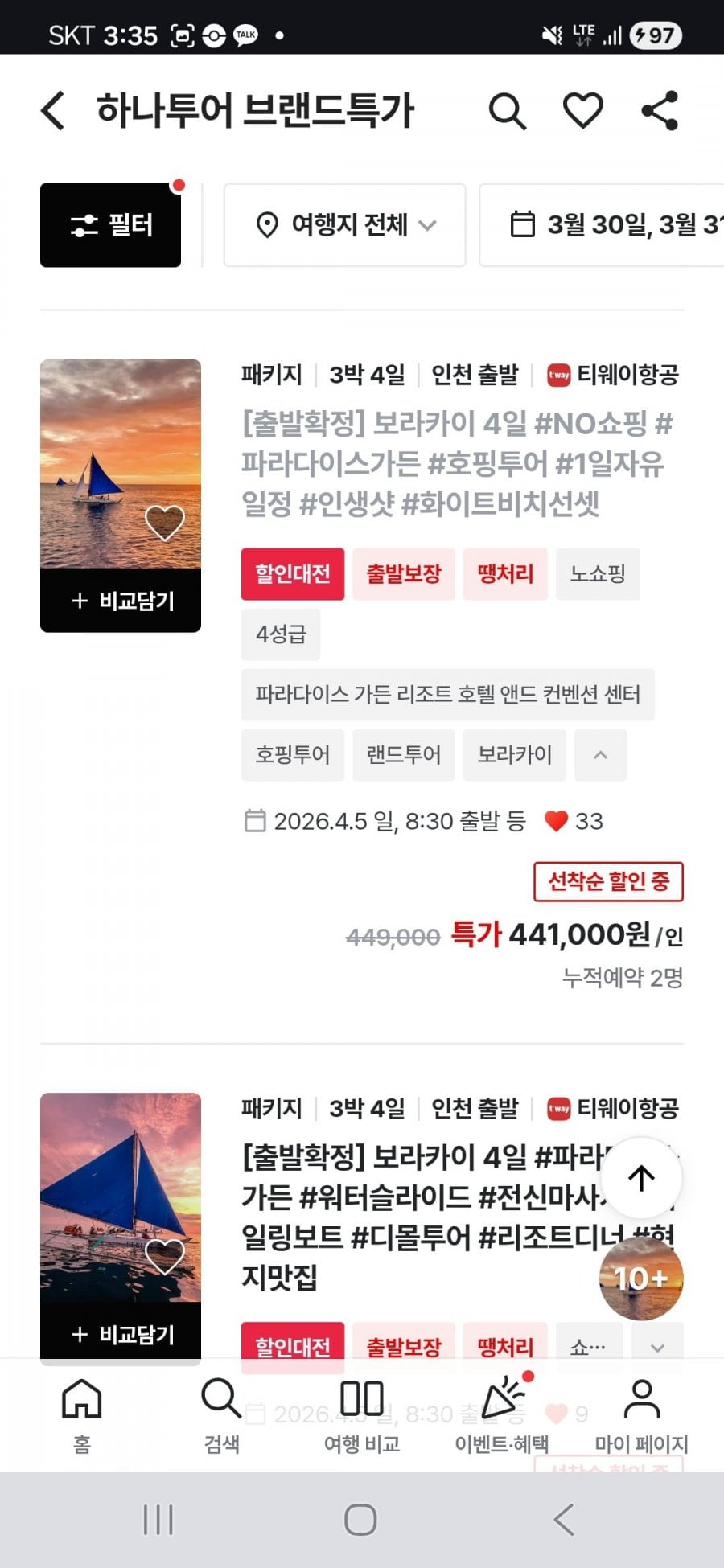The image size is (724, 1568).
Task: Switch to the 여행 비교 tab
Action: tap(362, 1416)
